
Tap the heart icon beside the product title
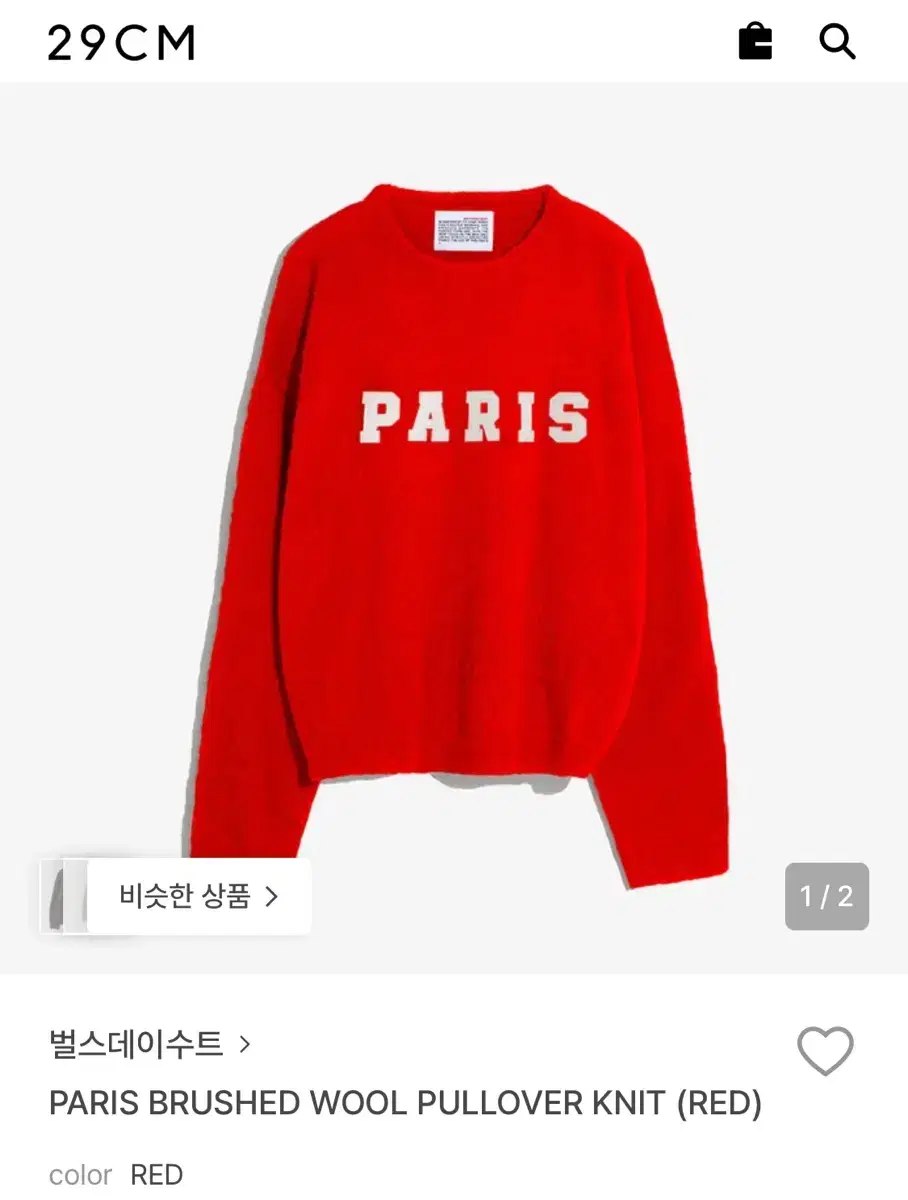[x=824, y=1051]
